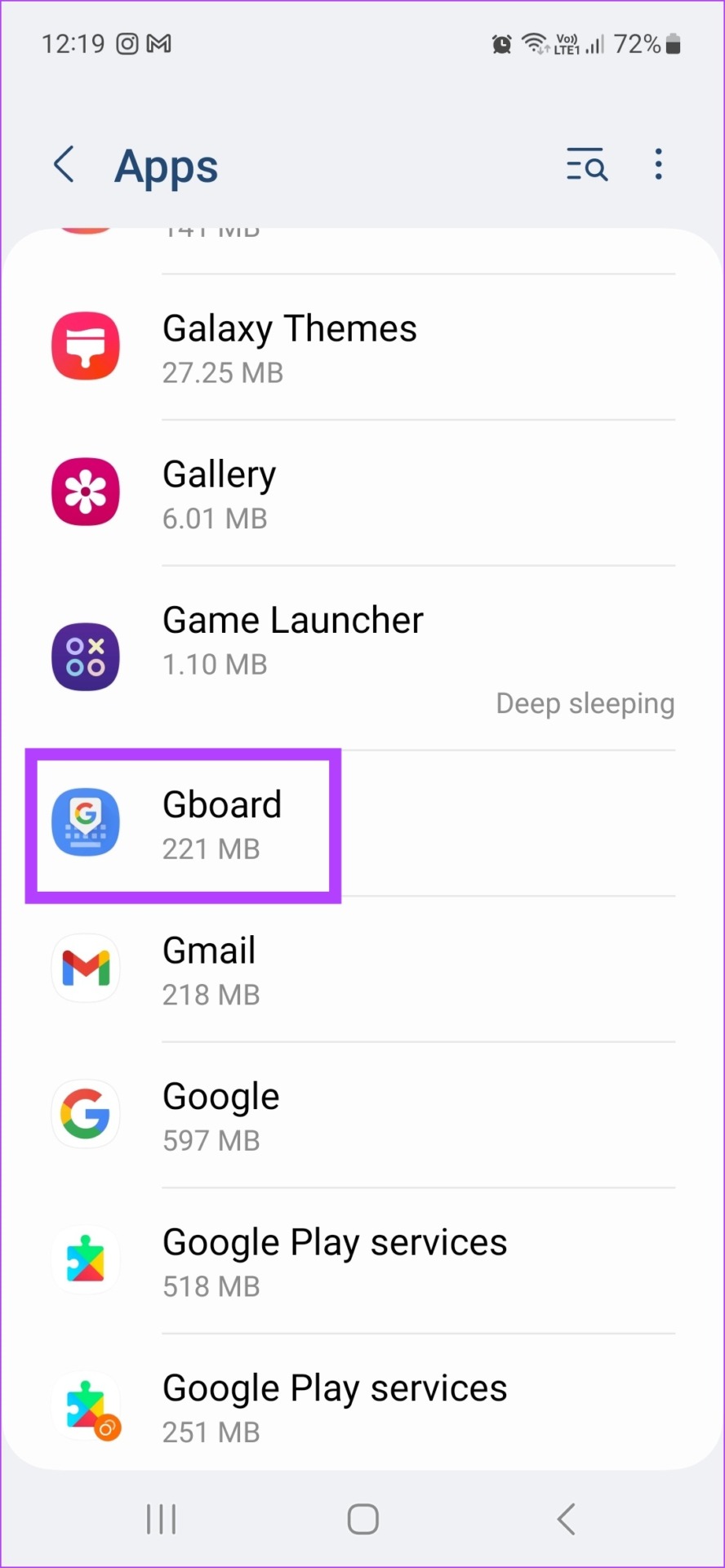Open the filter and search apps icon
The height and width of the screenshot is (1568, 725).
(x=587, y=164)
